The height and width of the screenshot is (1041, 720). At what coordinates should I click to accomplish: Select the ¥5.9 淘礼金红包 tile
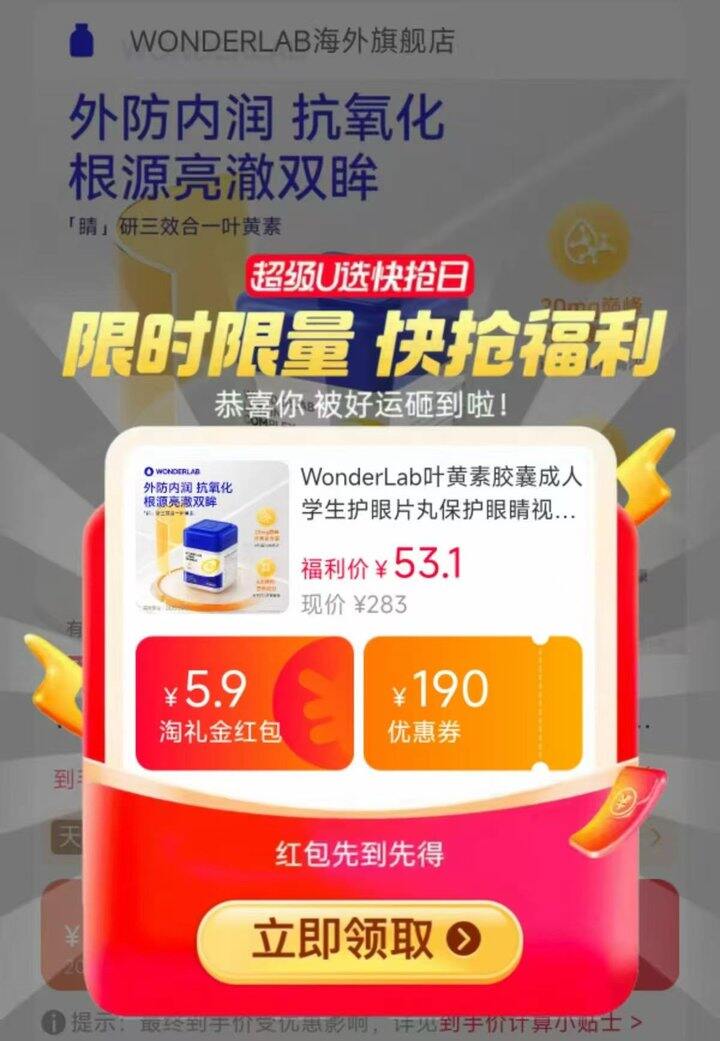(244, 703)
